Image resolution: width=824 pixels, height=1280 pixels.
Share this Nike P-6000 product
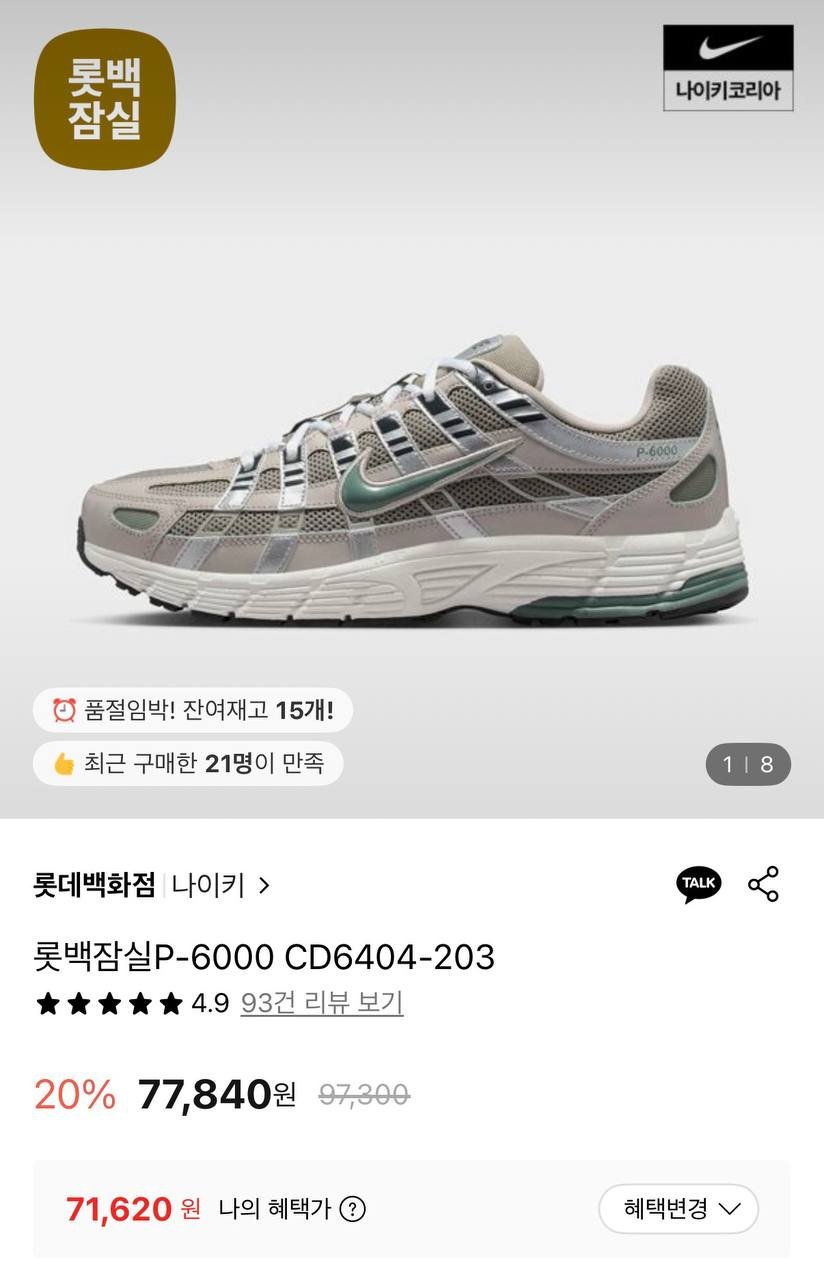[x=763, y=884]
